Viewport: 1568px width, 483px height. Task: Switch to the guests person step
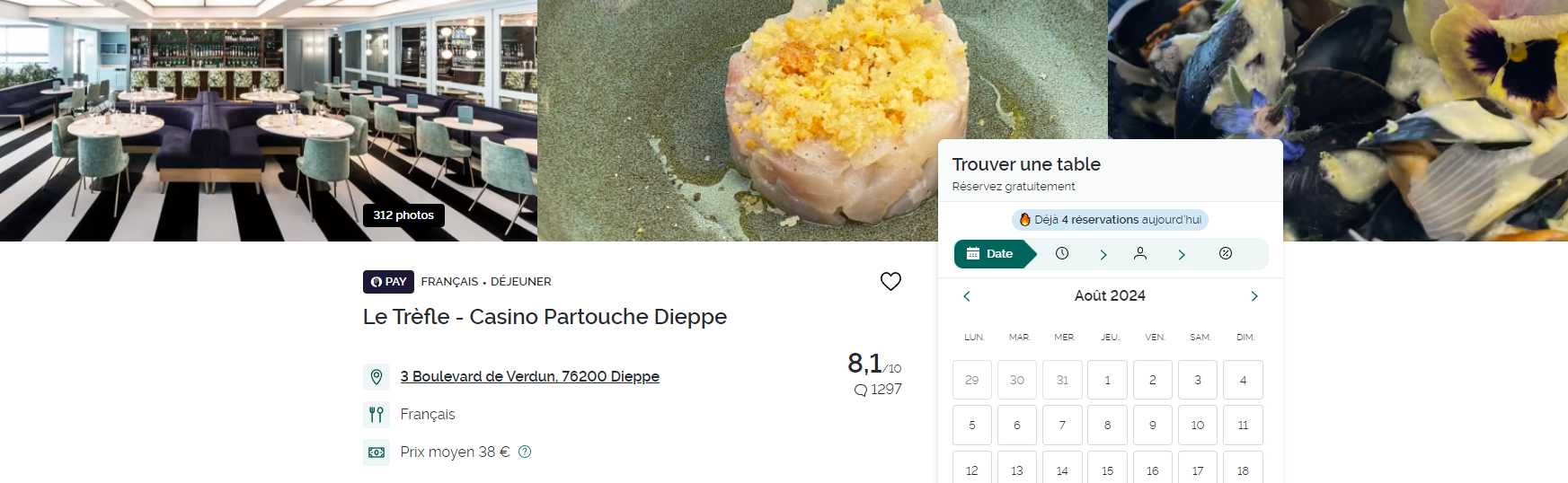(x=1140, y=254)
